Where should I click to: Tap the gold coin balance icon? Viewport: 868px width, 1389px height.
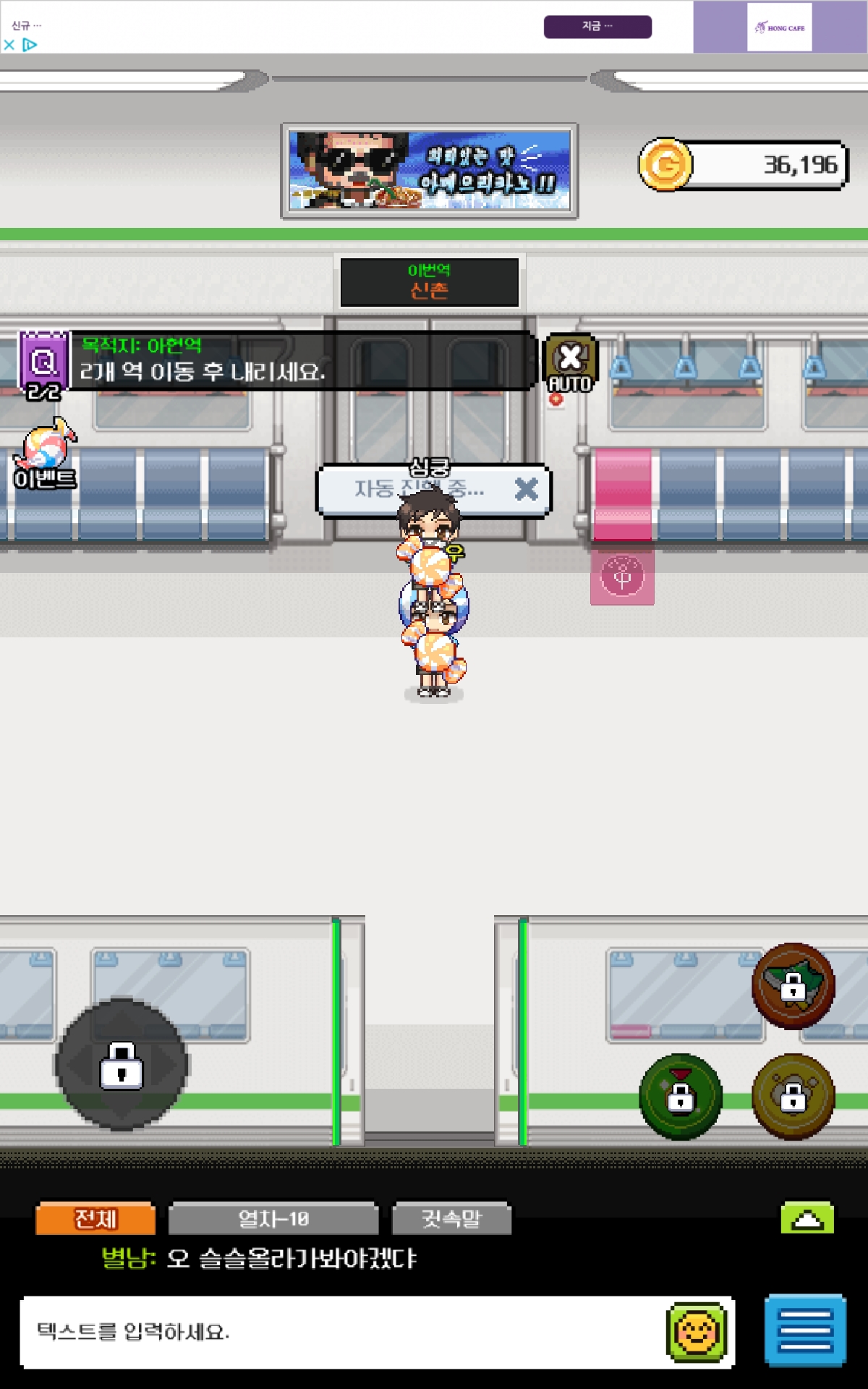coord(665,165)
